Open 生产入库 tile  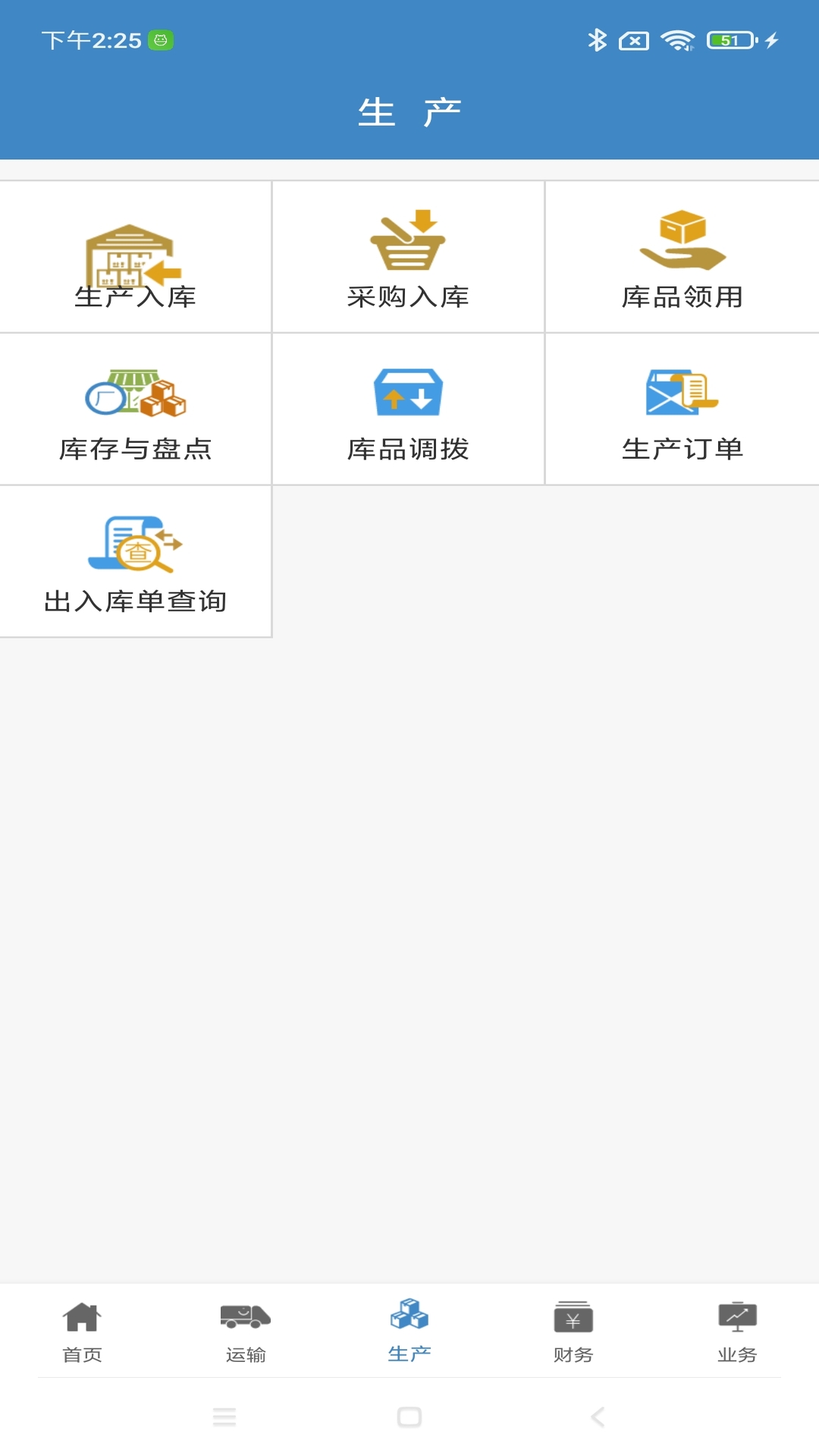(136, 257)
